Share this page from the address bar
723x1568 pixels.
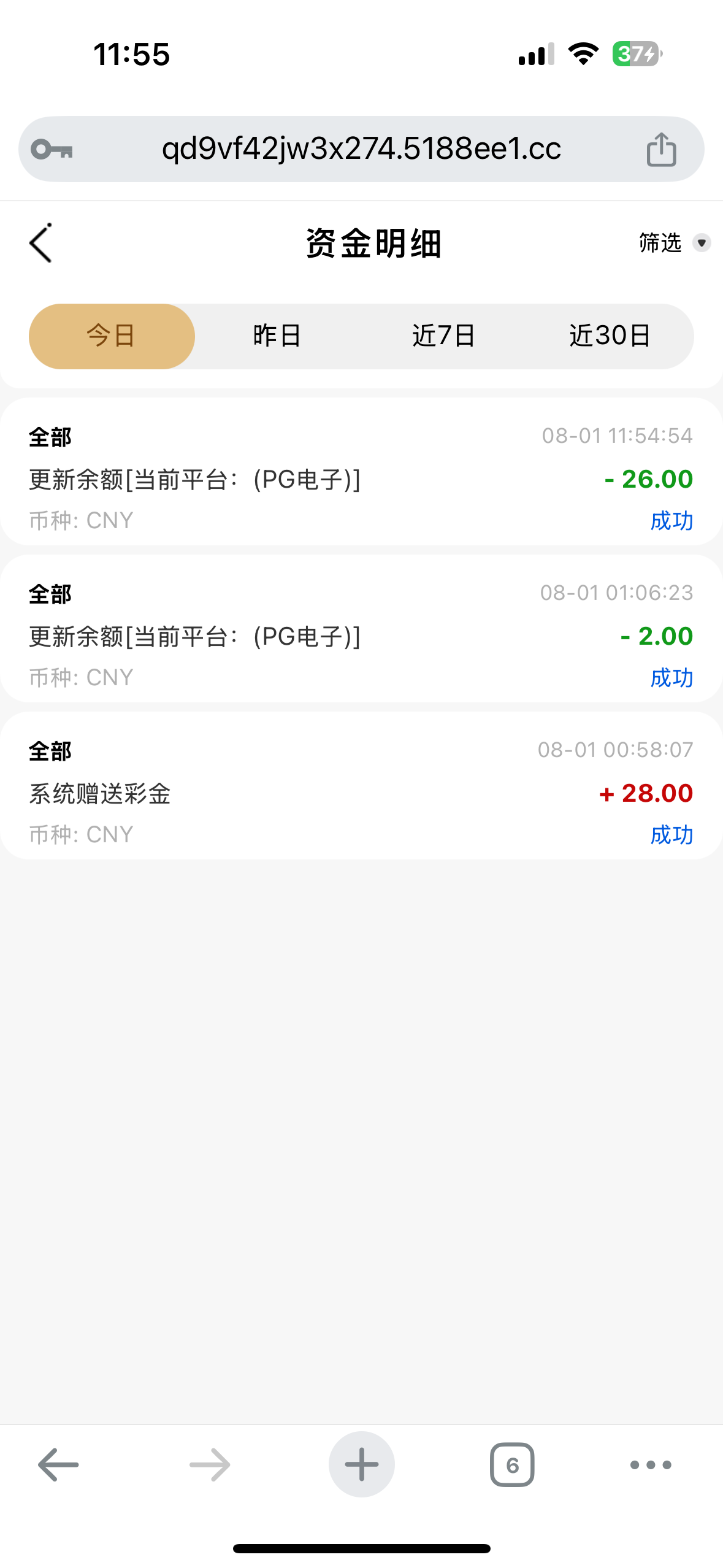(661, 150)
